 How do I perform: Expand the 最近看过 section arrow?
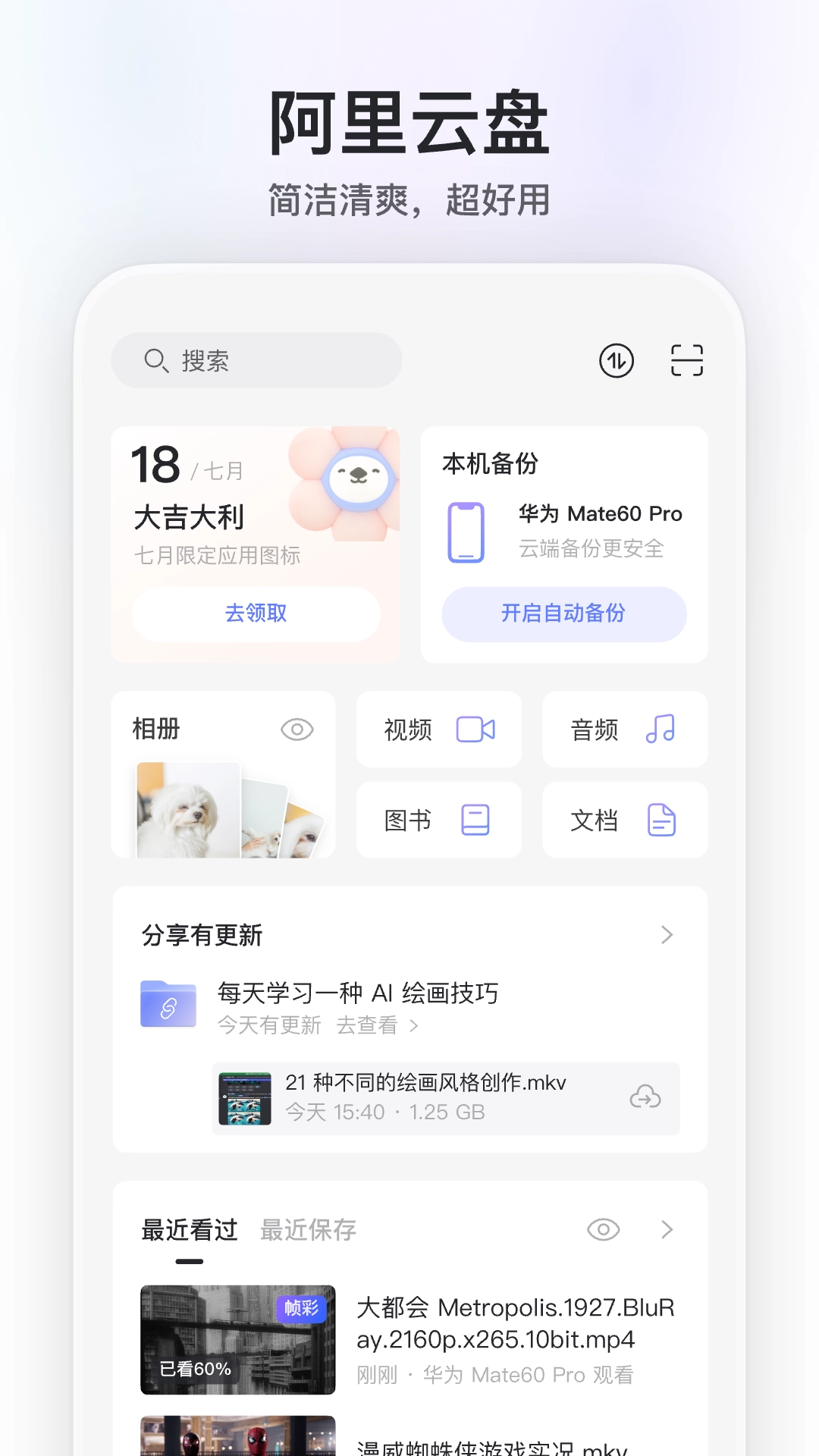667,1230
